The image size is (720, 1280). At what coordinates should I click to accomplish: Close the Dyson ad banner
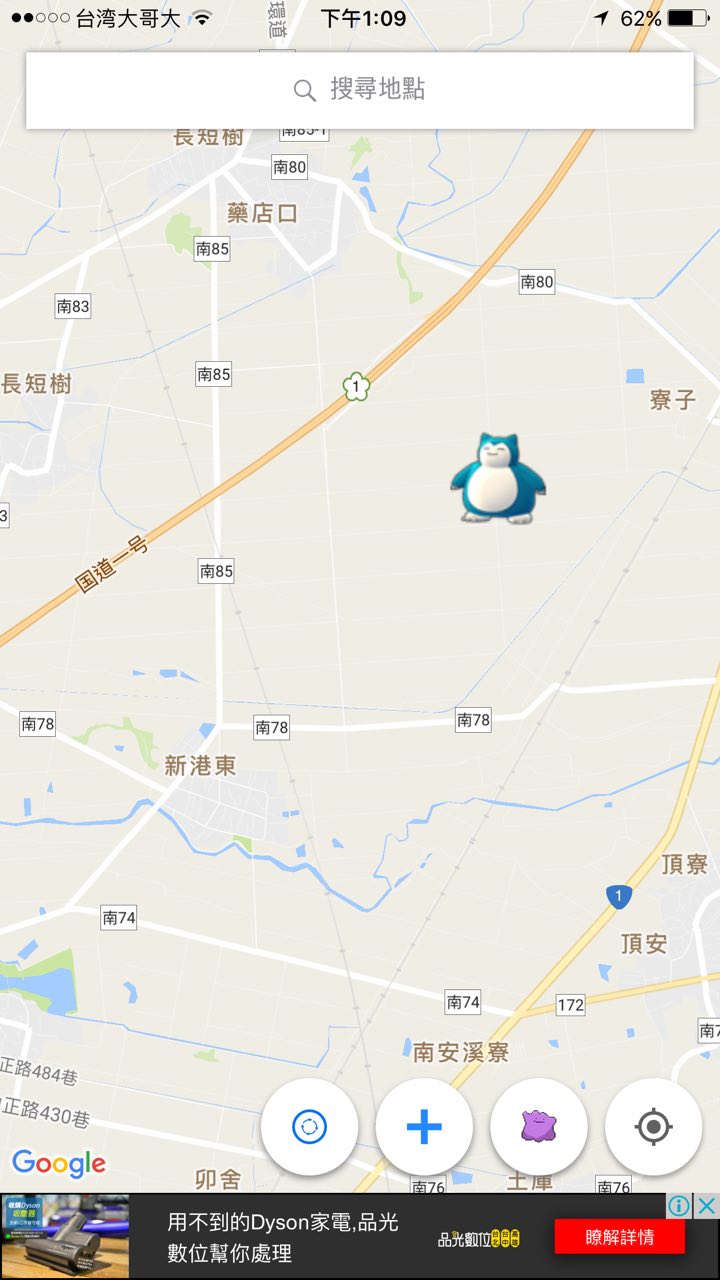[x=706, y=1206]
